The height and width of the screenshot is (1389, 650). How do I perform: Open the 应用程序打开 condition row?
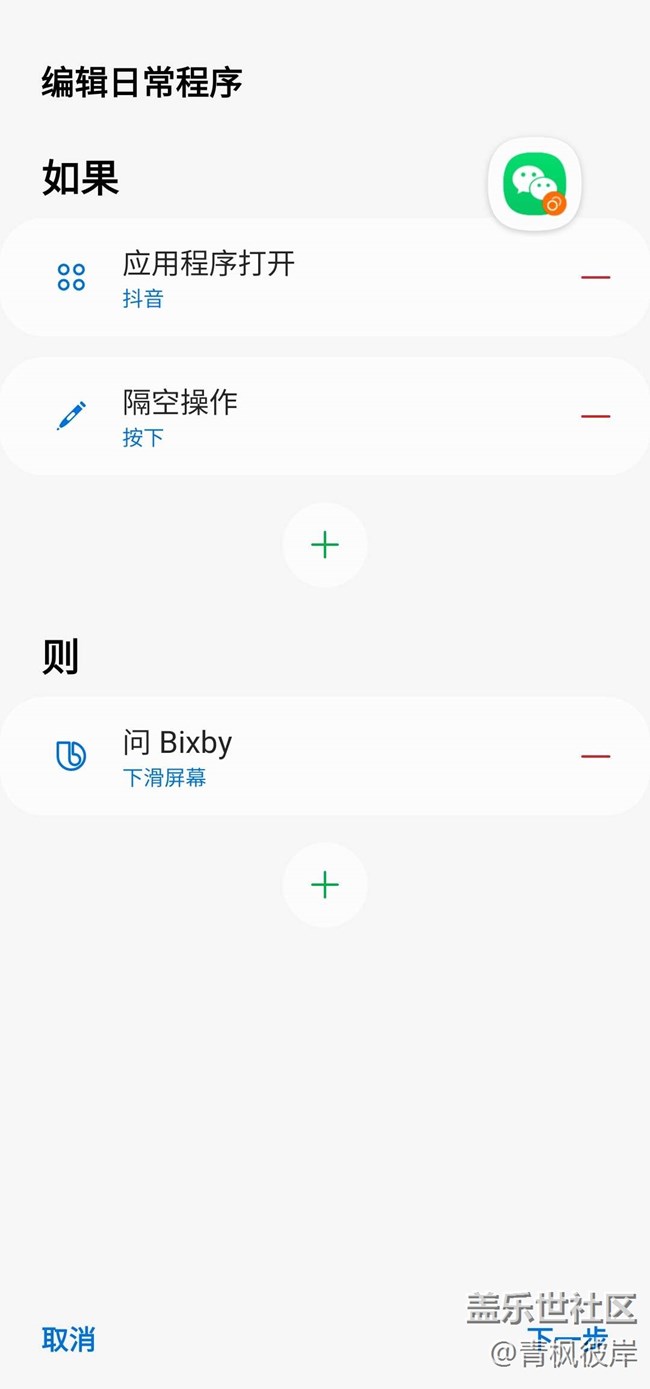coord(325,277)
